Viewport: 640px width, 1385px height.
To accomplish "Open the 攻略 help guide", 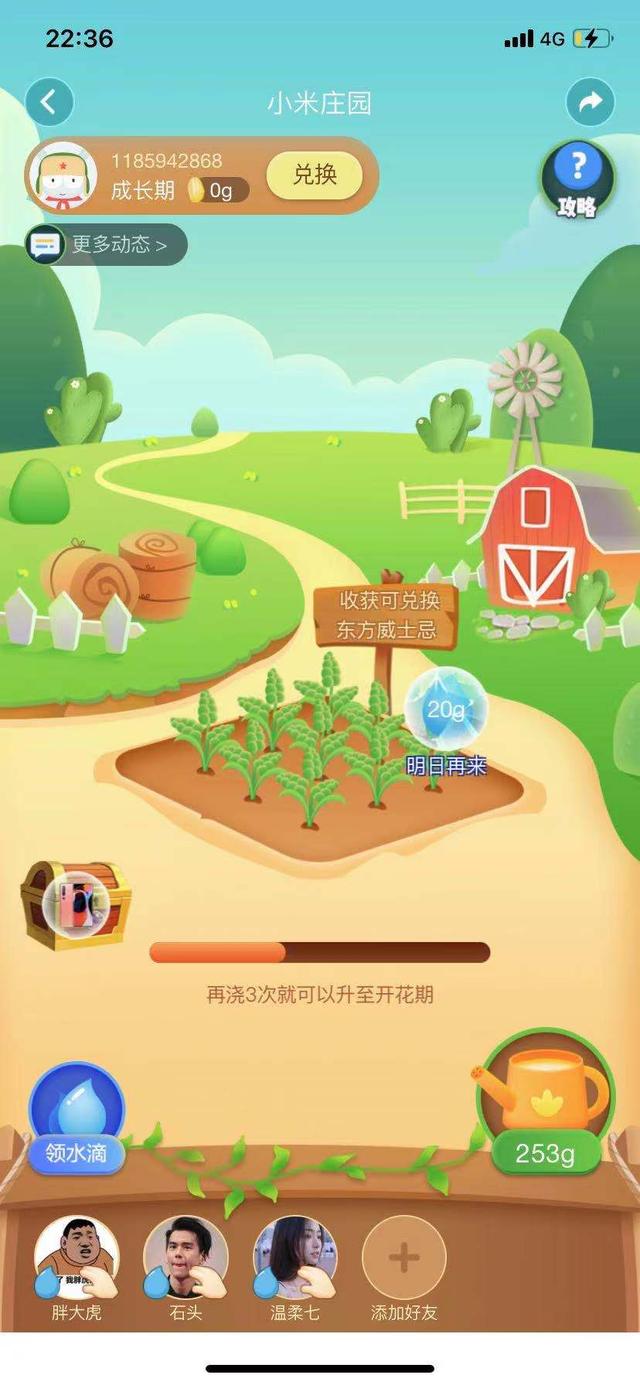I will point(577,178).
